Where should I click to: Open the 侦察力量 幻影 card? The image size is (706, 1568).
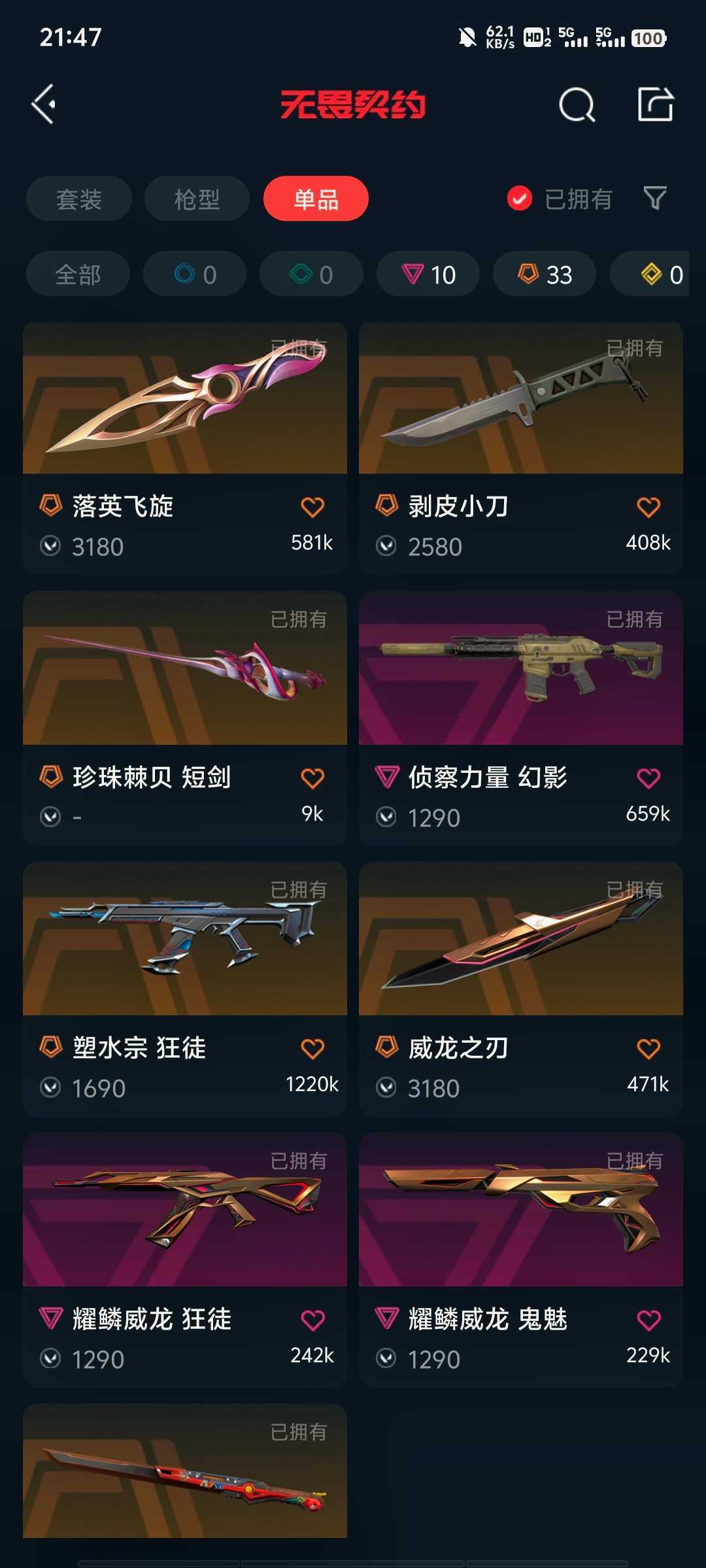[x=521, y=719]
